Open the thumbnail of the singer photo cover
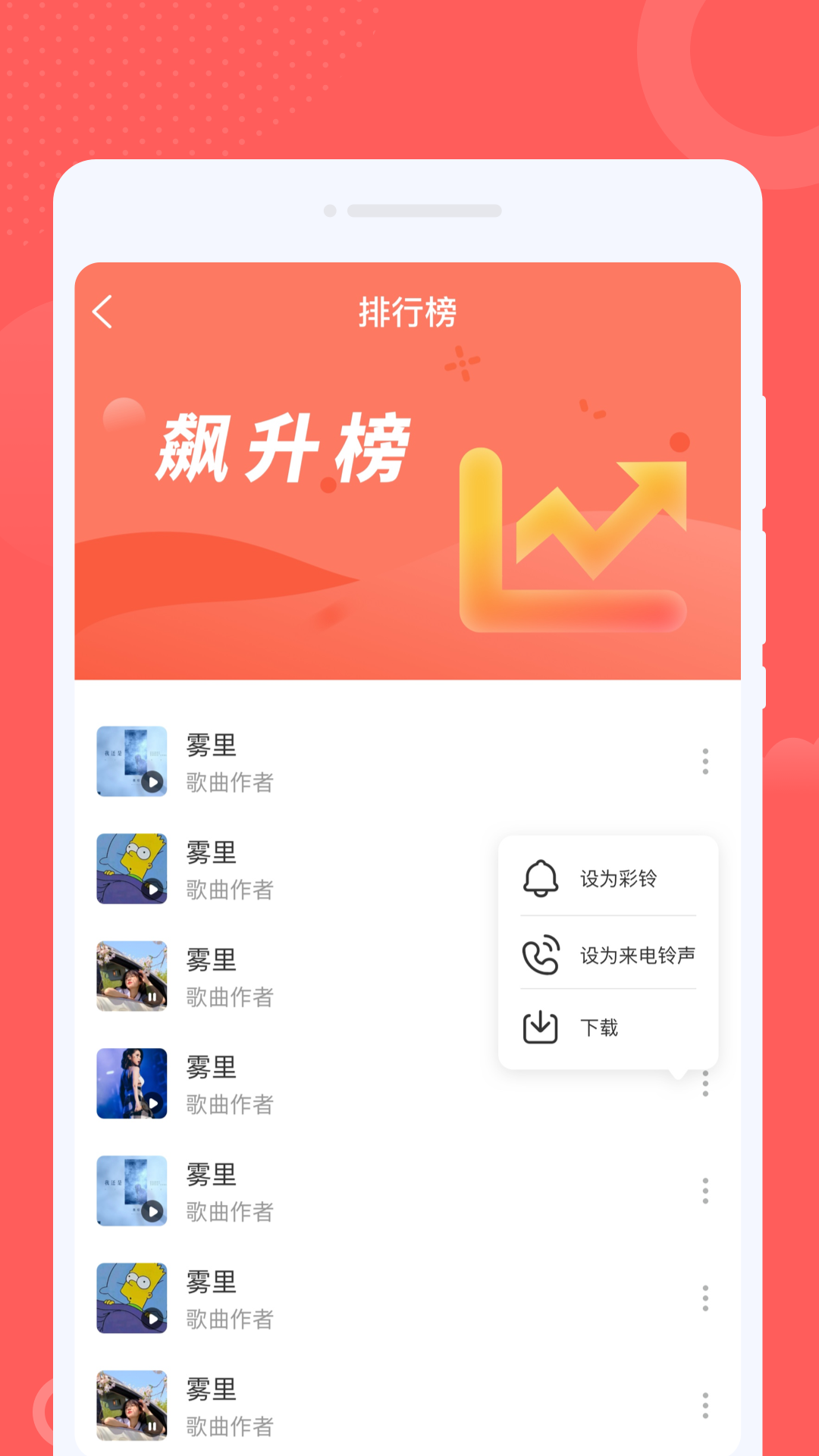The image size is (819, 1456). (131, 1084)
